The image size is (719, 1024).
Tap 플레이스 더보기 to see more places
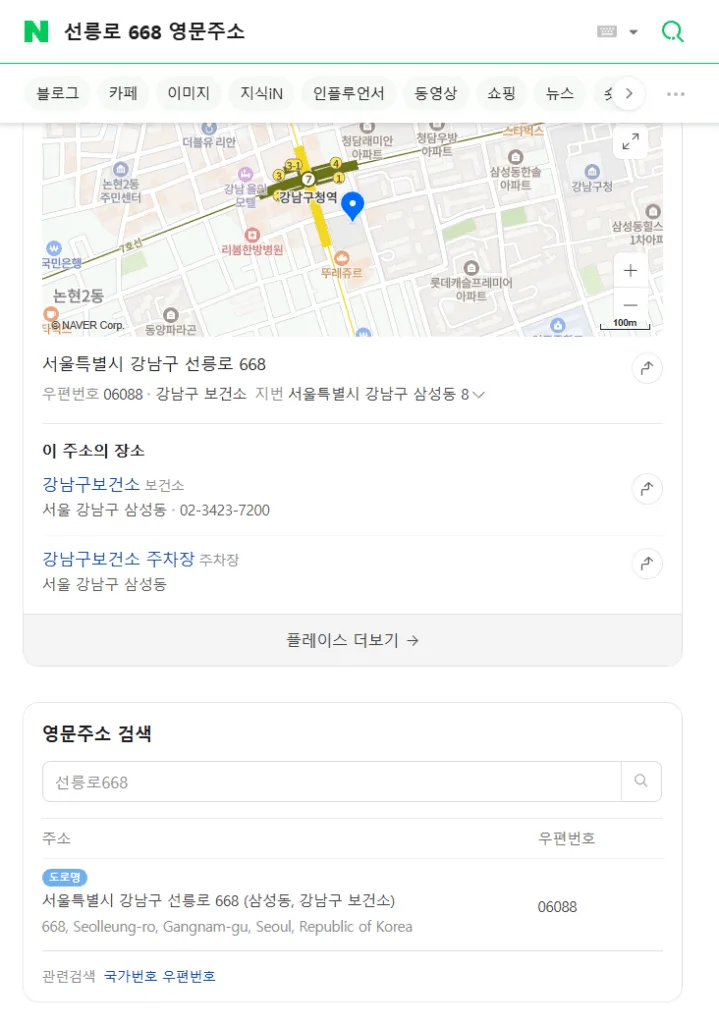tap(352, 640)
